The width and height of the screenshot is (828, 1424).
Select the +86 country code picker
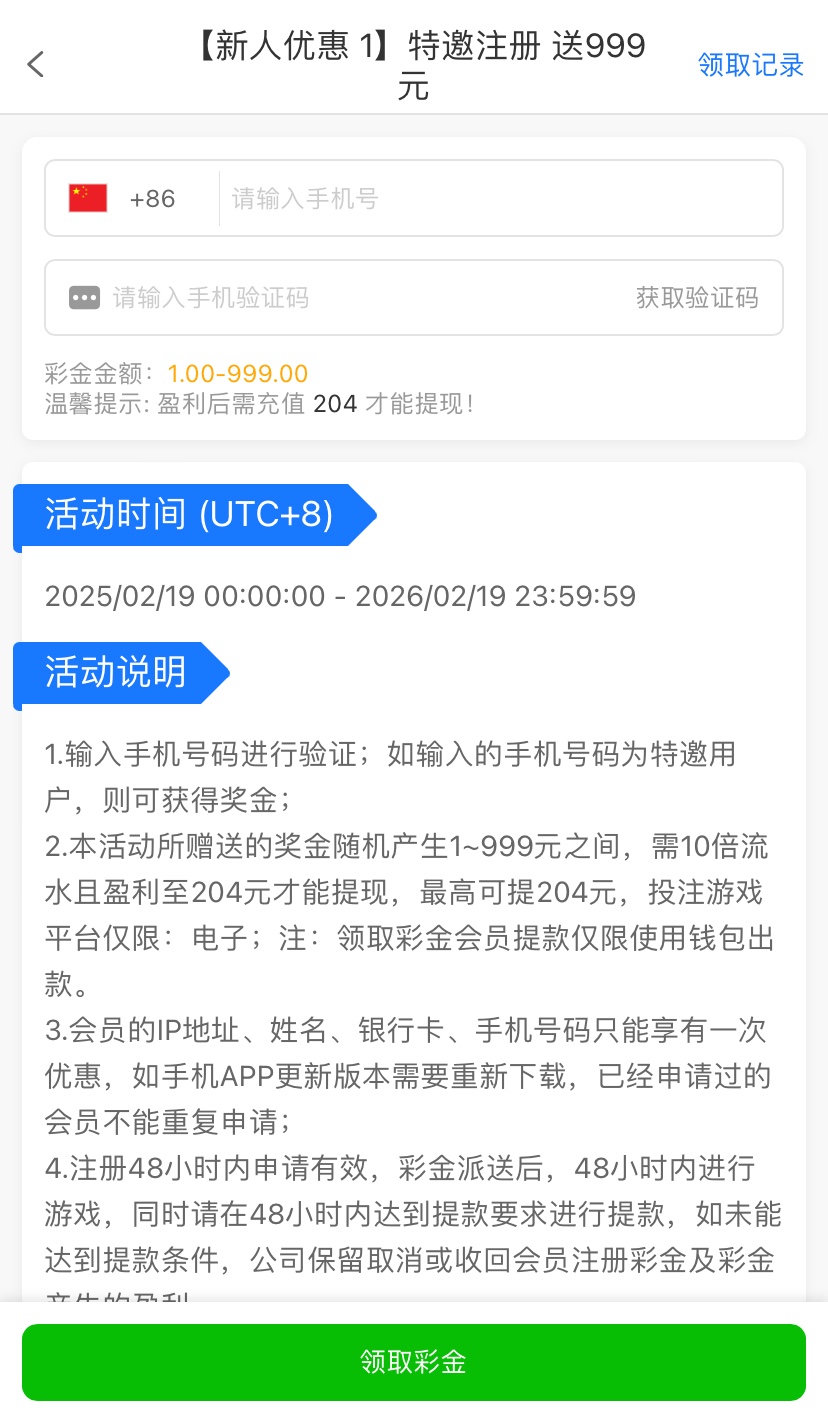coord(130,199)
